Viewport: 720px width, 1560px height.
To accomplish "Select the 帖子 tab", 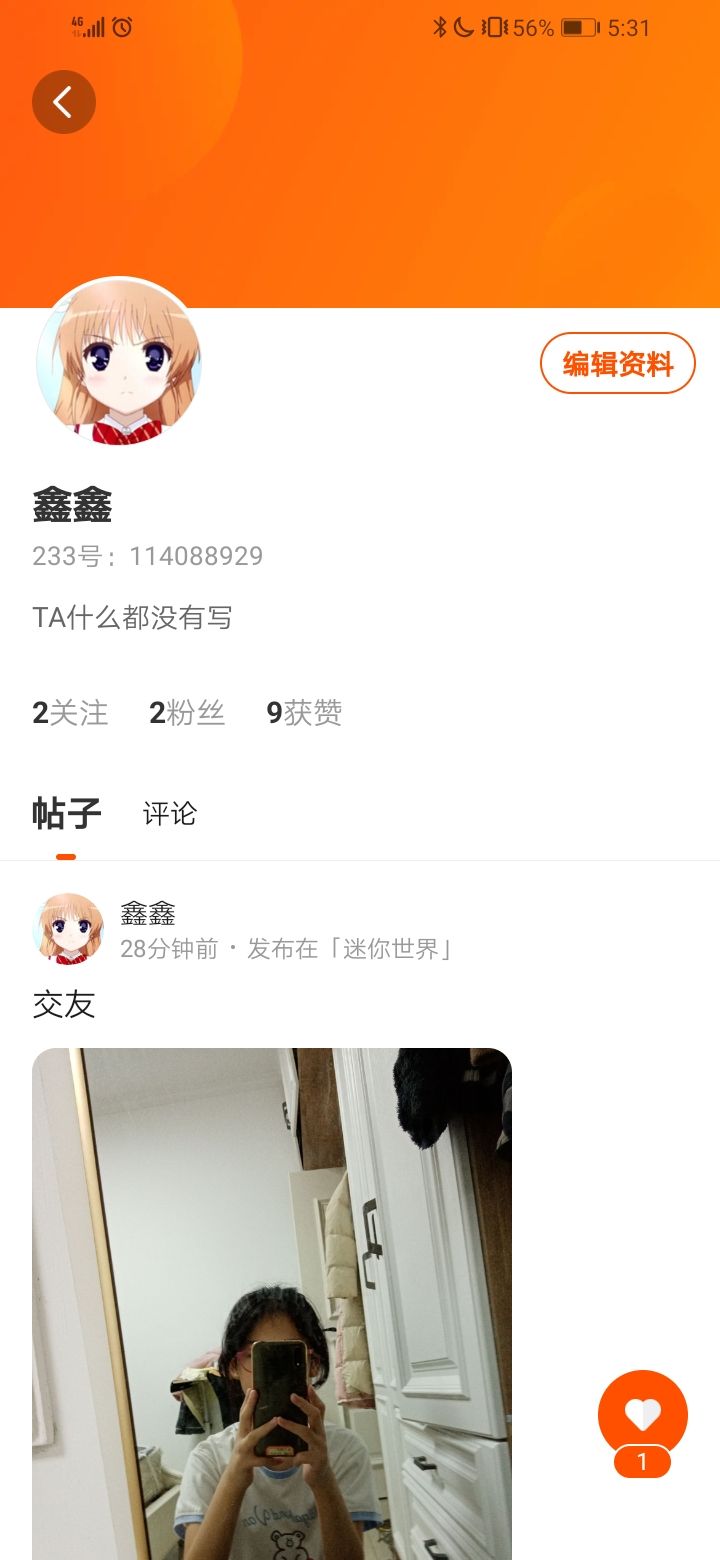I will point(66,814).
